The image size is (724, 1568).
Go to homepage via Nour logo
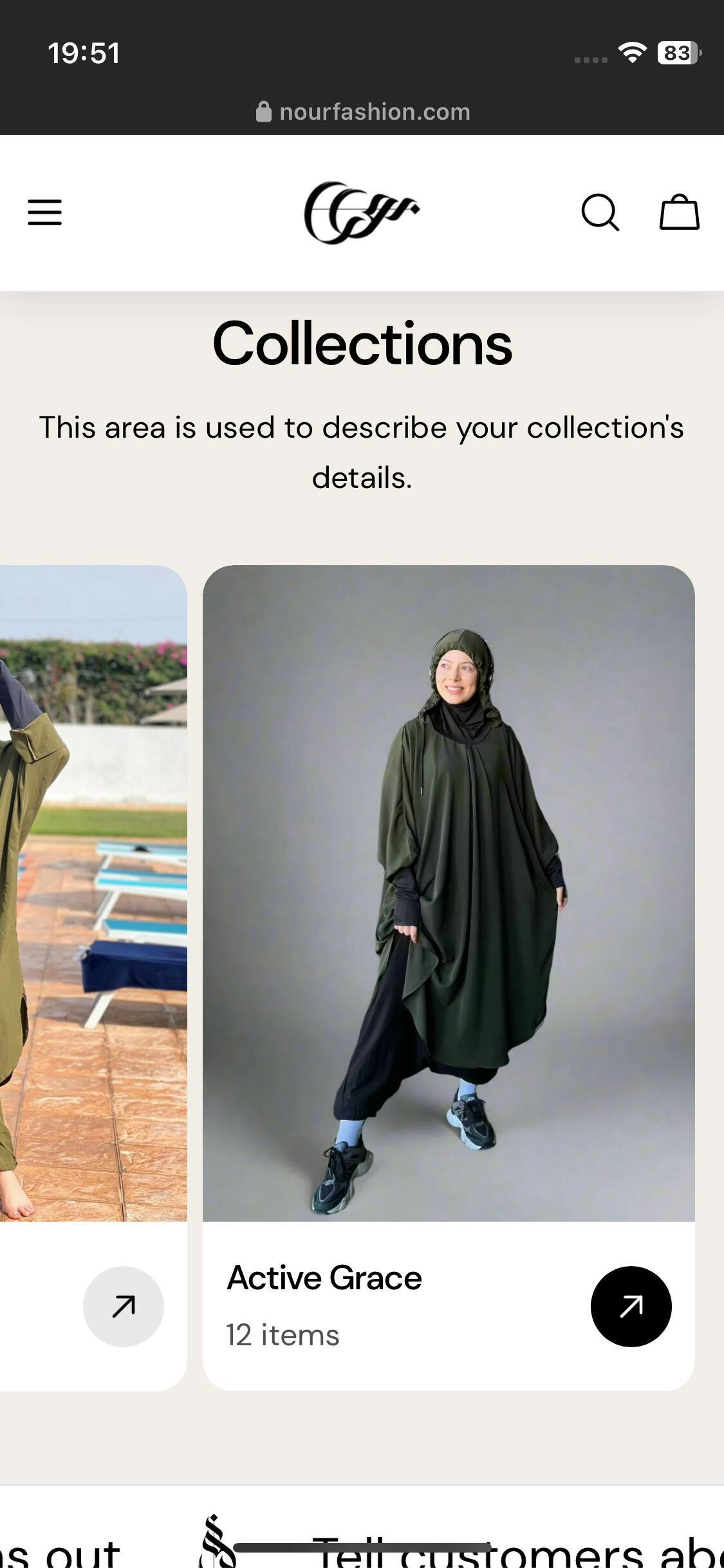[362, 212]
